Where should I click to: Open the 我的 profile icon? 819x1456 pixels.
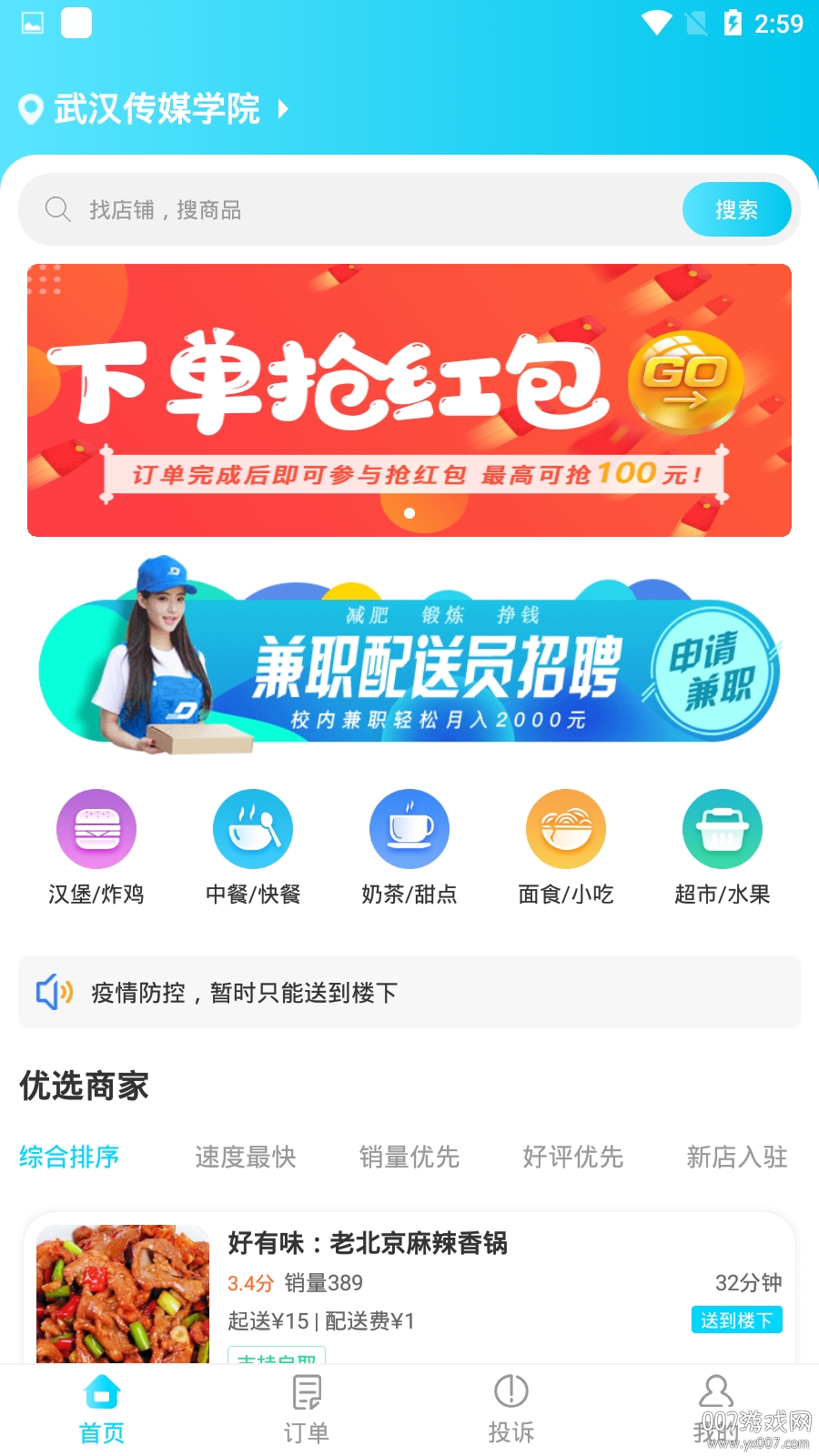716,1391
